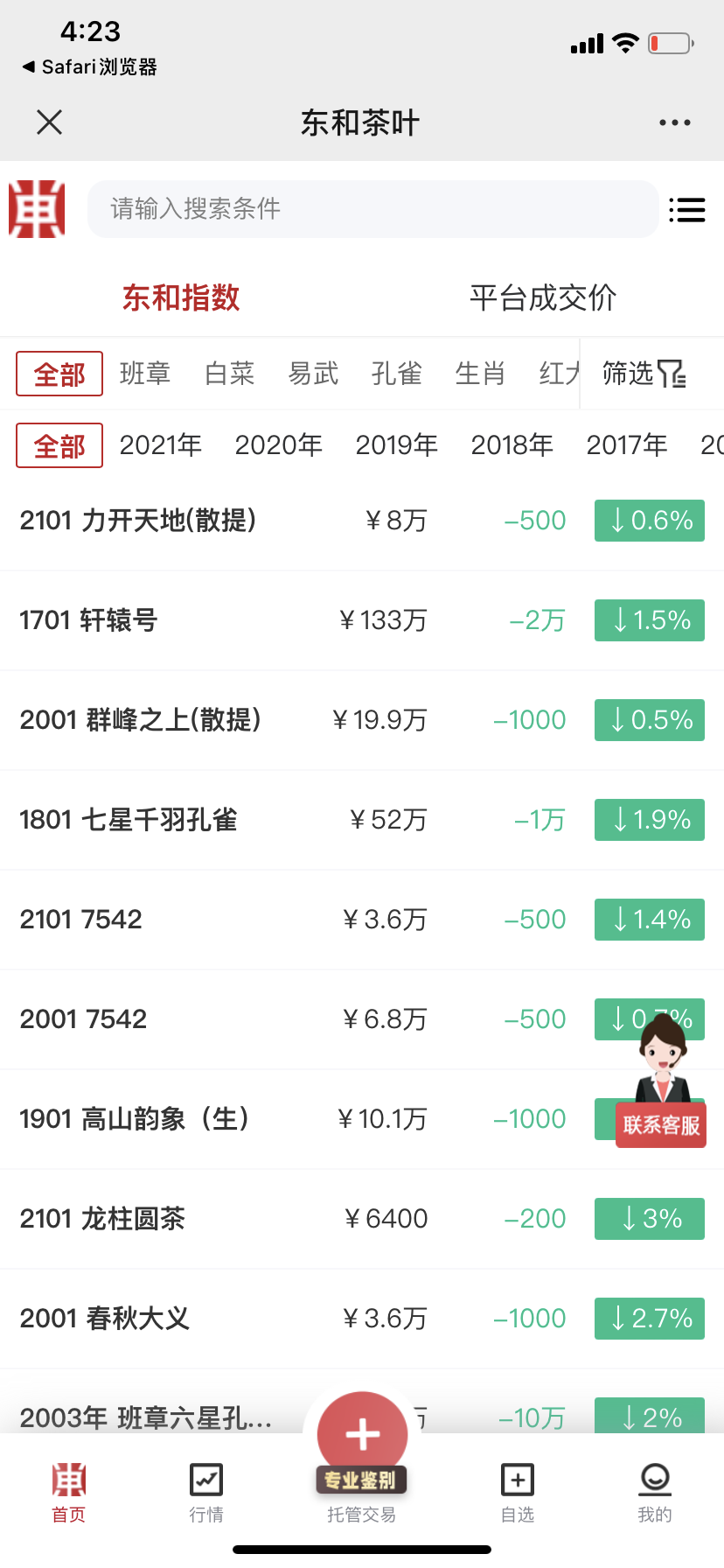Open the 1701 轩辕号 row
The width and height of the screenshot is (724, 1568).
click(x=362, y=620)
